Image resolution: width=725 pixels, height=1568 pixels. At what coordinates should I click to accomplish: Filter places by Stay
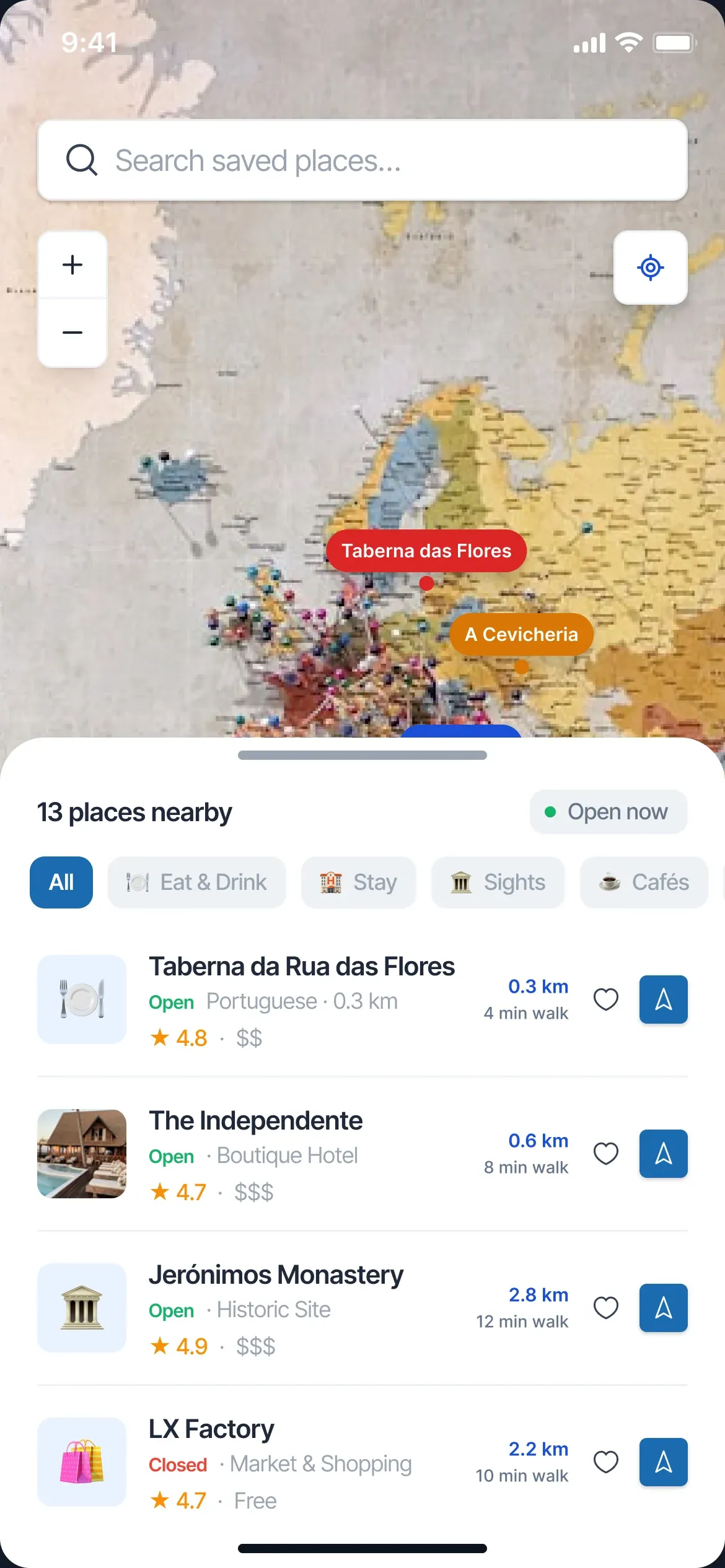[x=358, y=882]
